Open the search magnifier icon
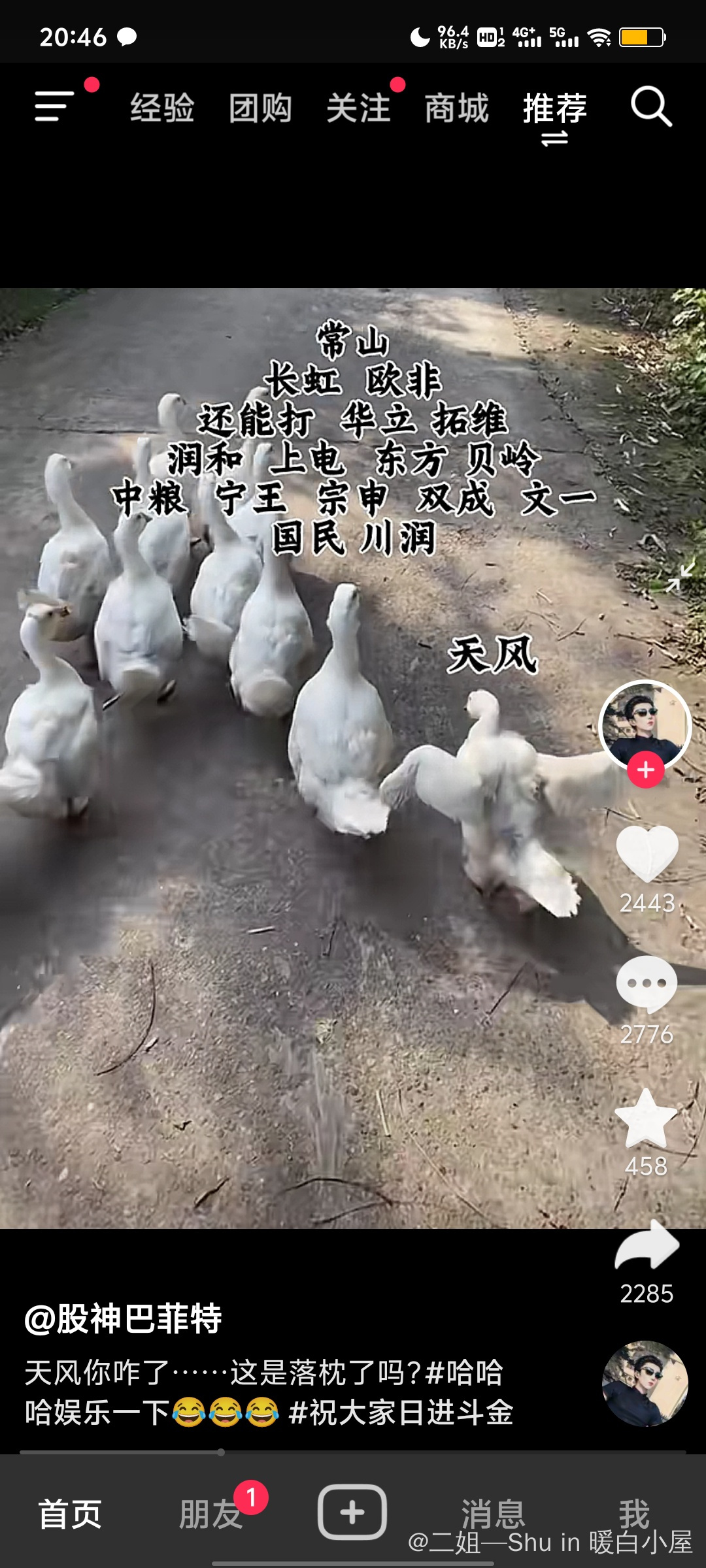Screen dimensions: 706x1568 click(x=651, y=106)
